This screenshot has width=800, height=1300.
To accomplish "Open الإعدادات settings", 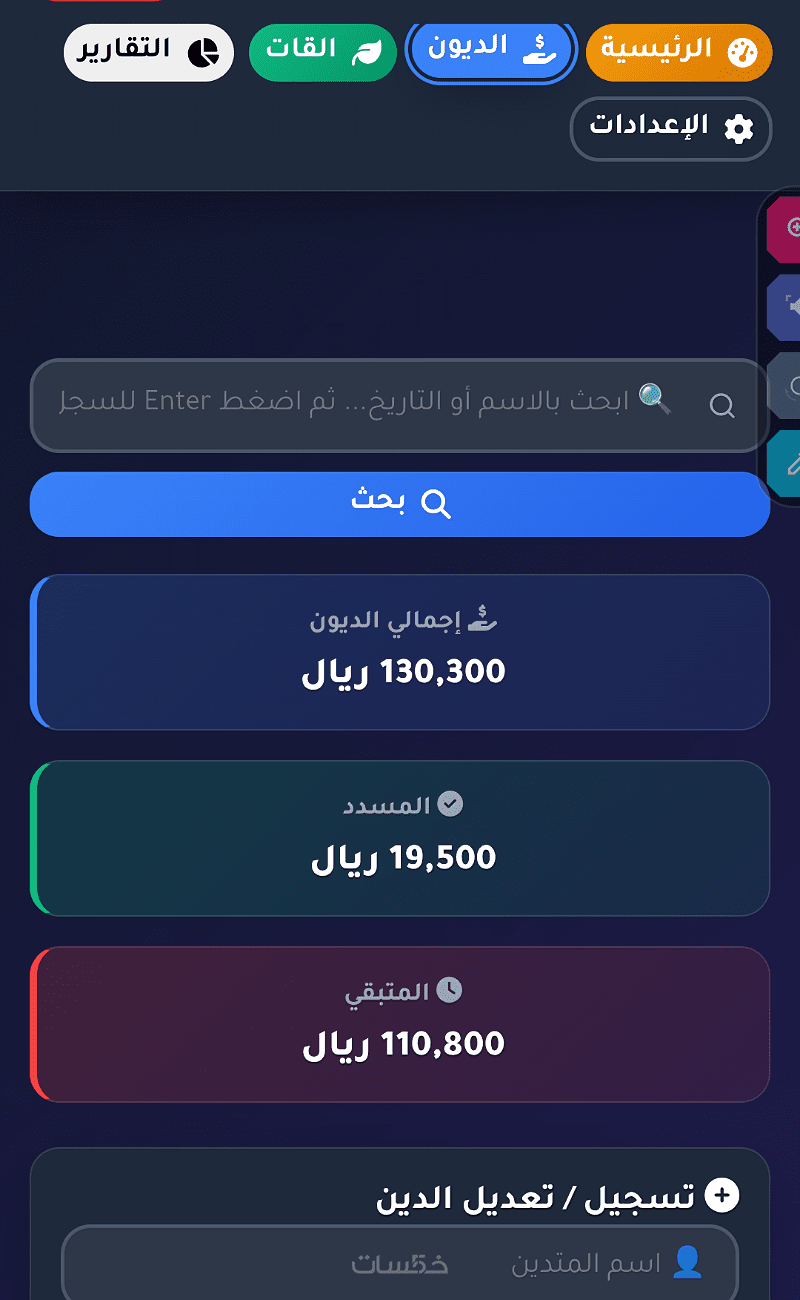I will 671,128.
